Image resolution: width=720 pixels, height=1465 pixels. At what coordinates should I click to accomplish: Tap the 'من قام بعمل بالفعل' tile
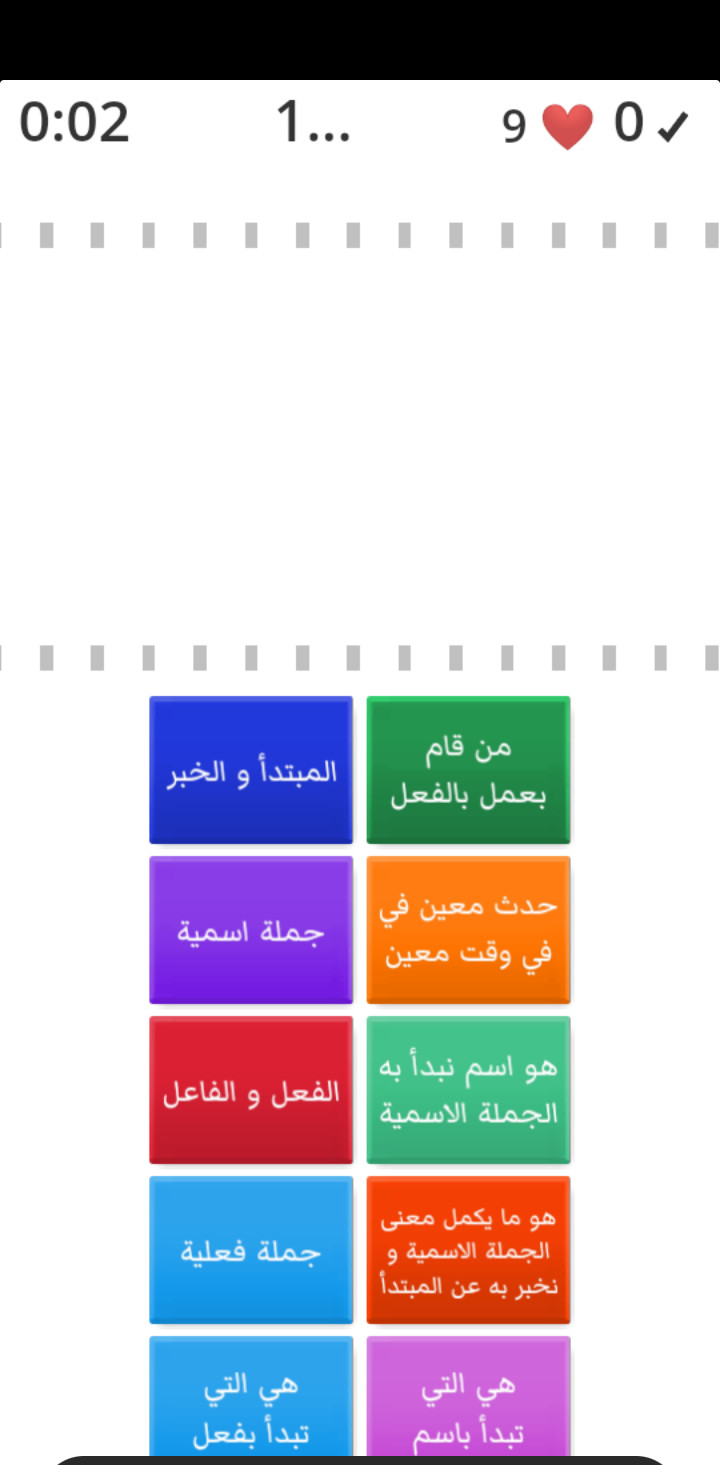[x=468, y=770]
